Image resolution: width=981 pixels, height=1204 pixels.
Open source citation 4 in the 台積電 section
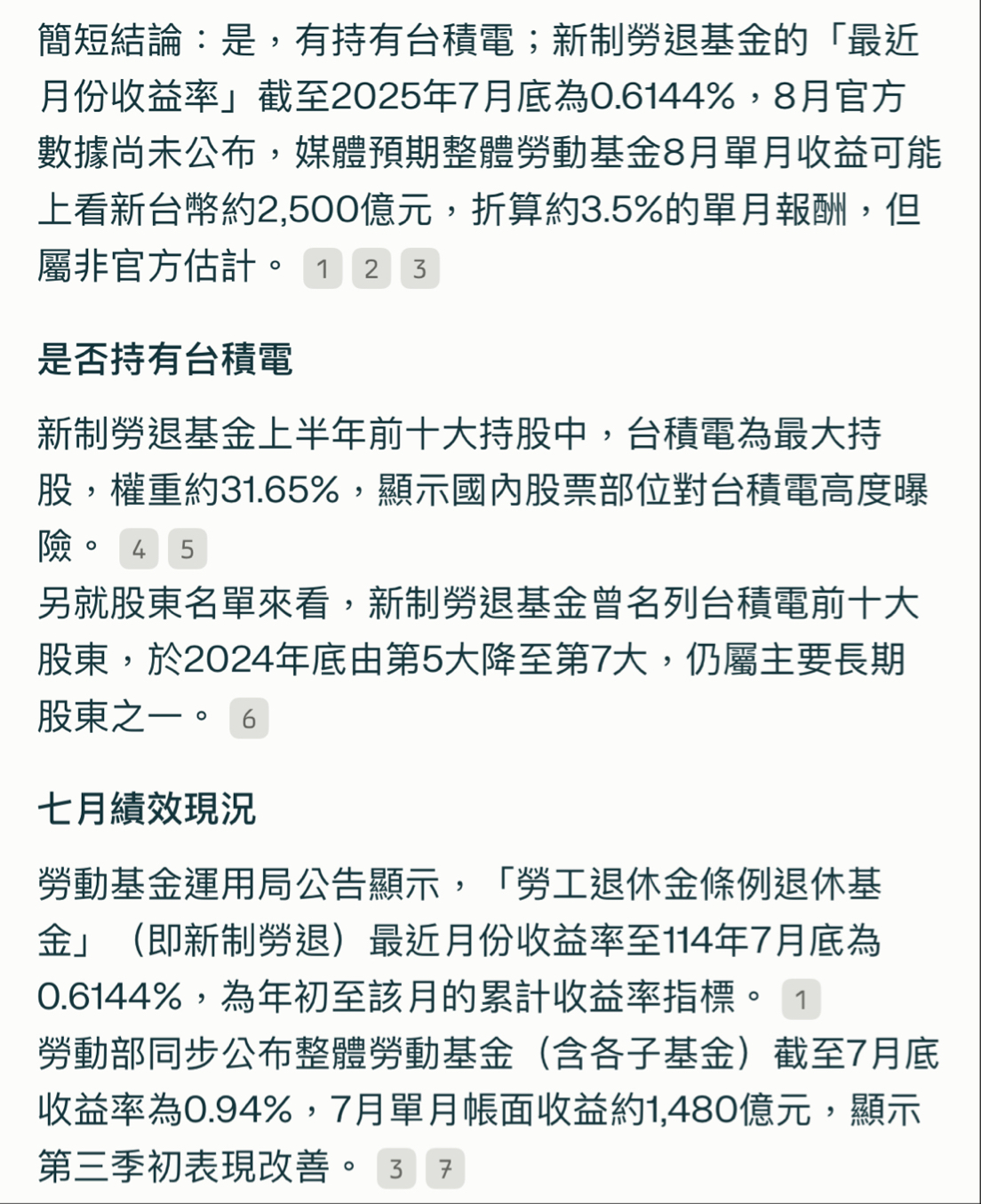[139, 549]
